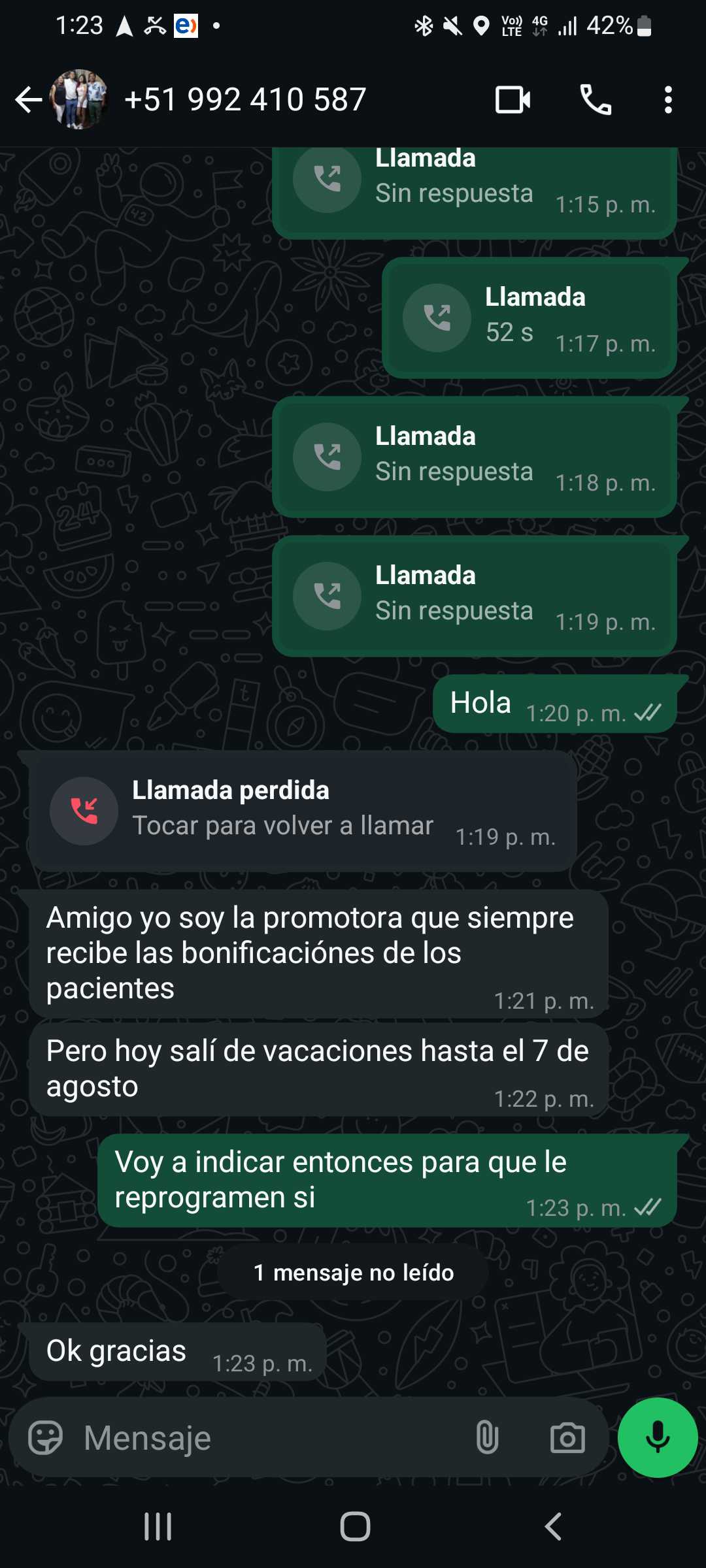Redial the unanswered call from 1:19 p. m.
Screen dimensions: 706x1568
474,596
